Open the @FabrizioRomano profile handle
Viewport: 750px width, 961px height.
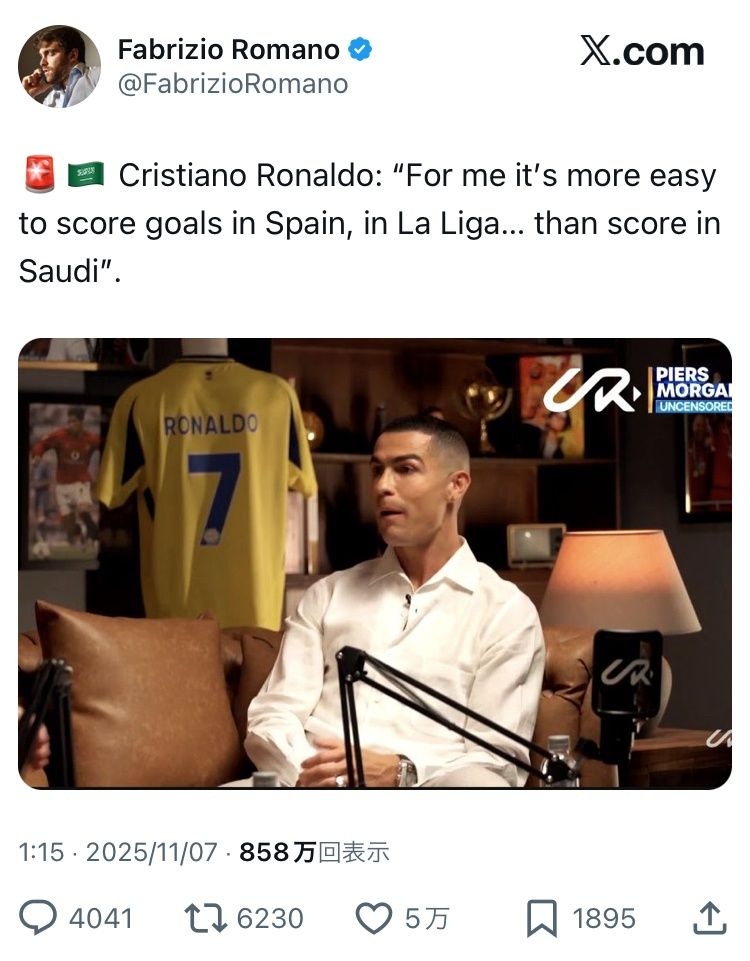[x=233, y=85]
